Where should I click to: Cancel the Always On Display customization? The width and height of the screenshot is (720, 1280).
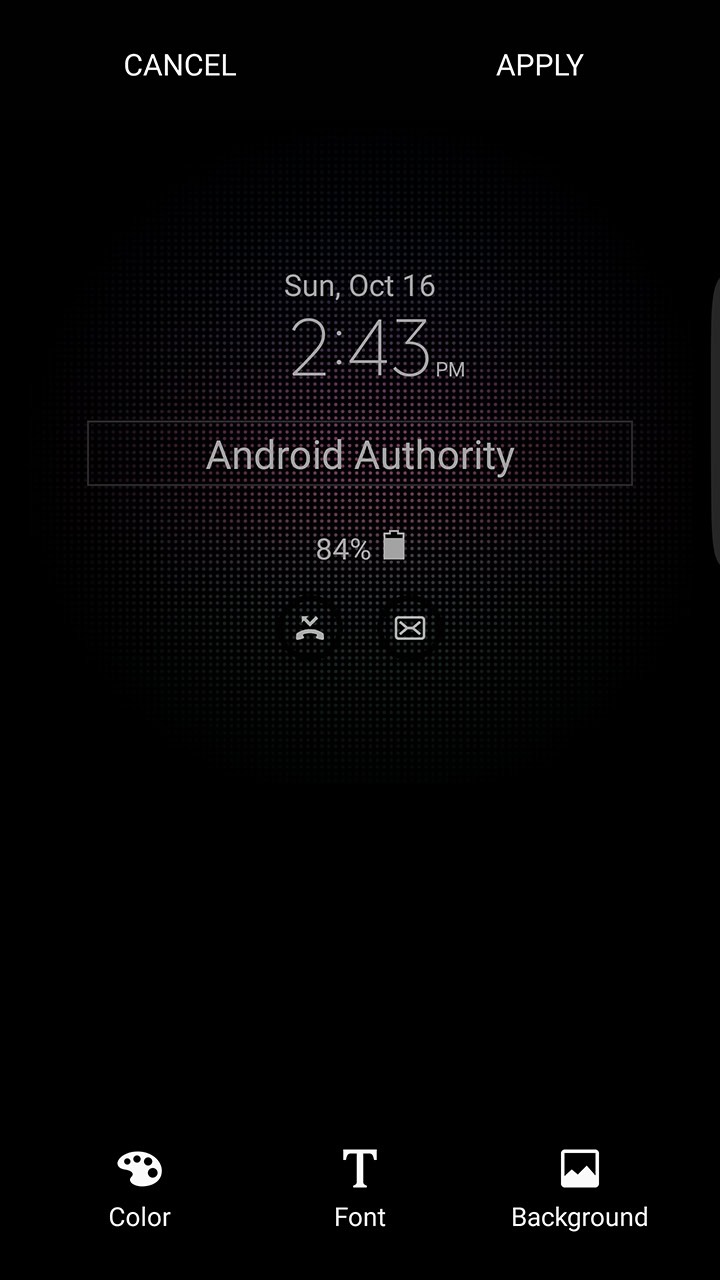(180, 66)
